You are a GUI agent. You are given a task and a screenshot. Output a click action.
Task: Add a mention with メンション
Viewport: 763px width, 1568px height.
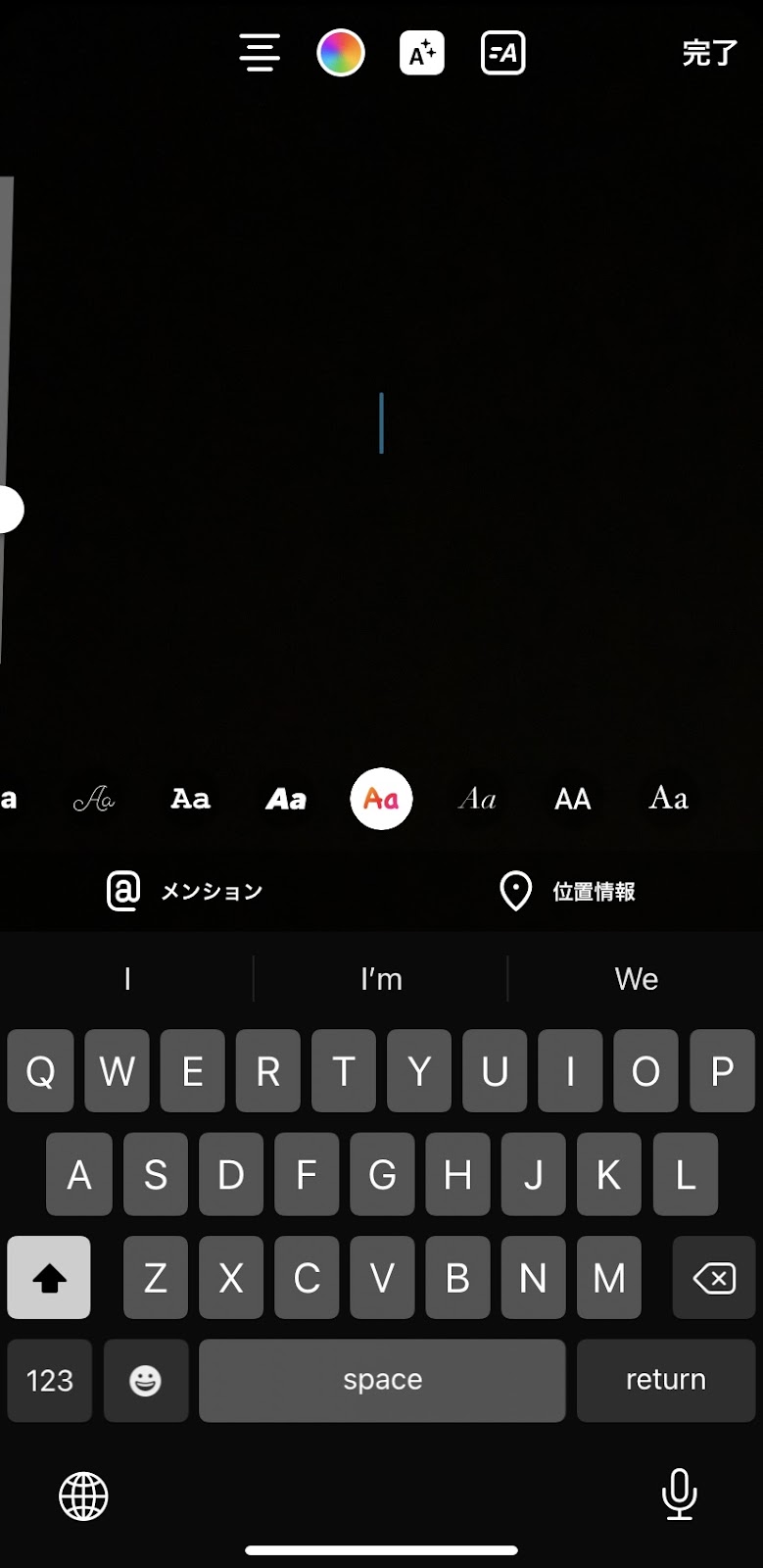(185, 892)
